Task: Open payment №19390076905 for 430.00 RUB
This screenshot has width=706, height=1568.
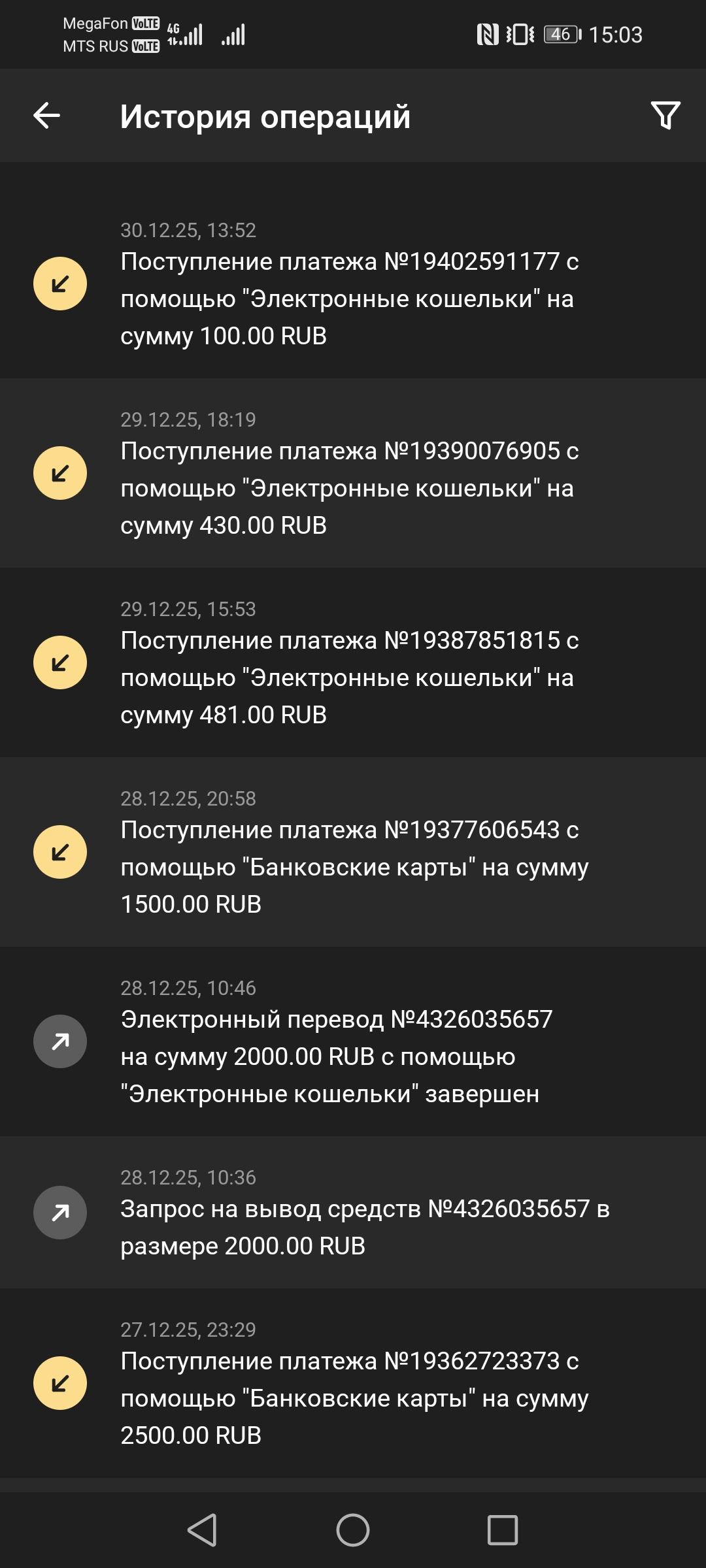Action: point(353,474)
